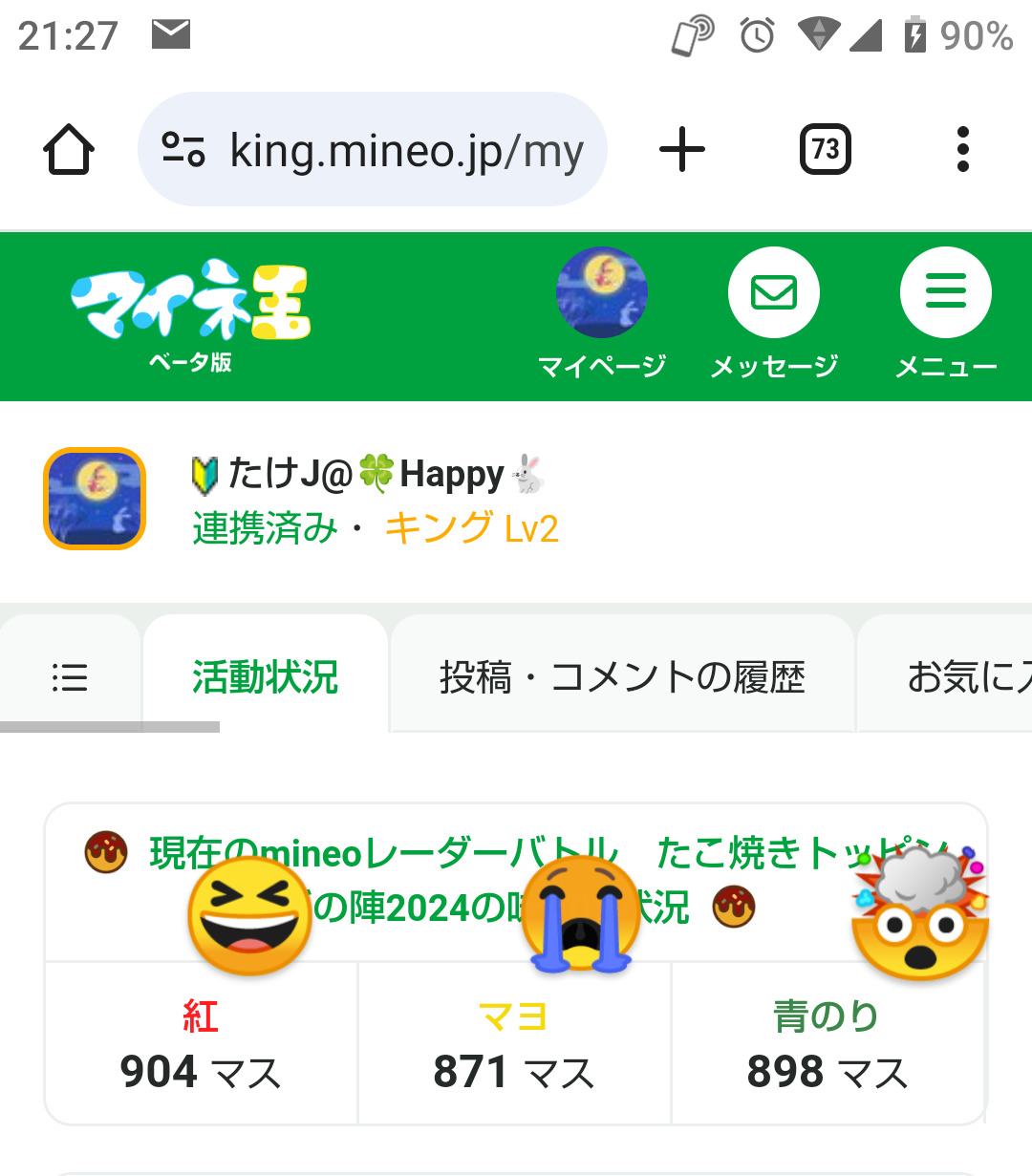The height and width of the screenshot is (1176, 1032).
Task: Switch to the 活動状況 tab
Action: pyautogui.click(x=265, y=677)
